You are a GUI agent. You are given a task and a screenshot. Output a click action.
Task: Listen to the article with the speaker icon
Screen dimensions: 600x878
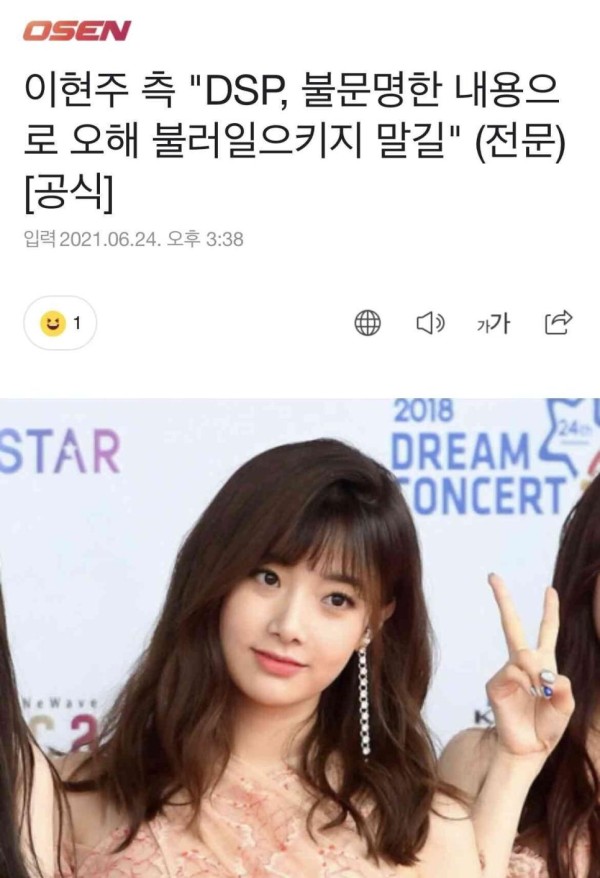click(x=430, y=323)
